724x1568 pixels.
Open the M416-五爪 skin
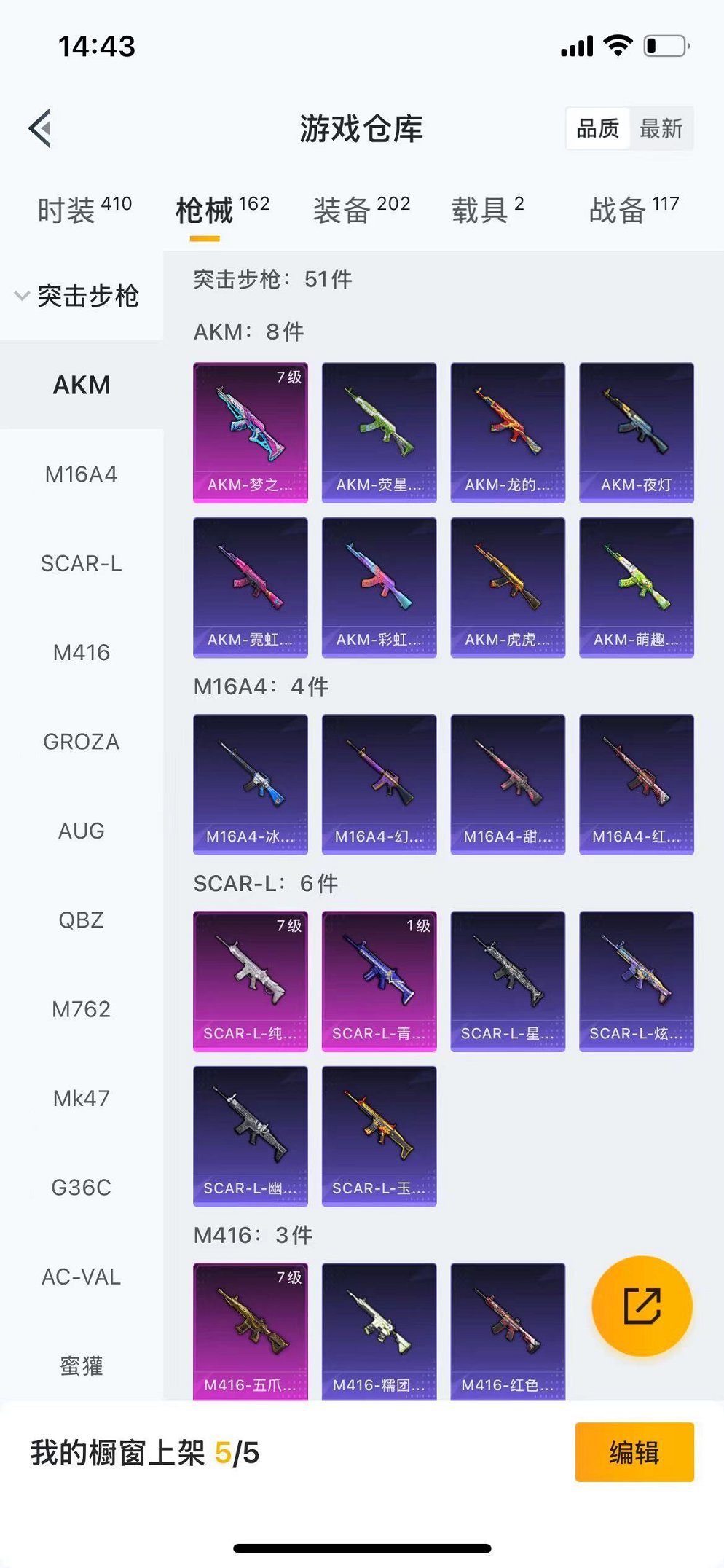coord(250,1330)
